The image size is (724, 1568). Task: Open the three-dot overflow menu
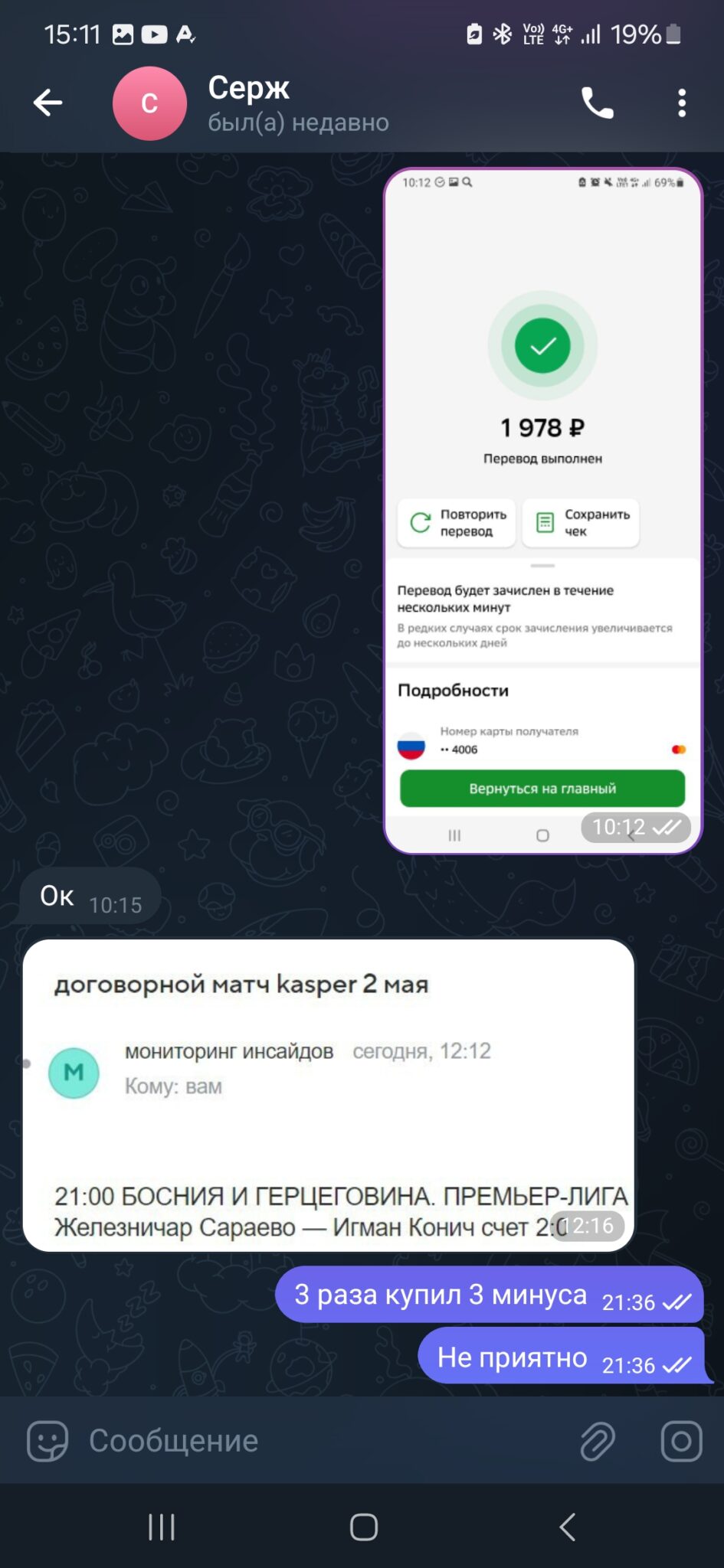[x=682, y=103]
